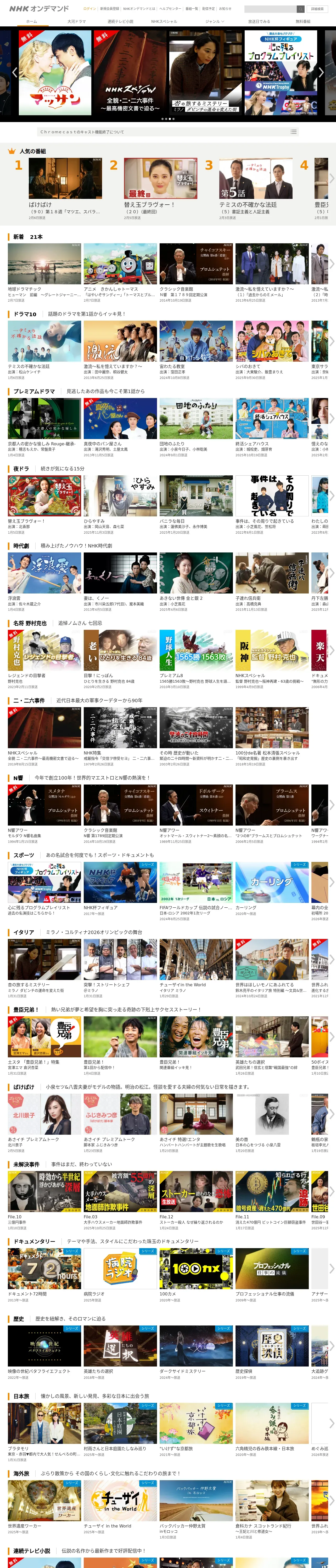Image resolution: width=336 pixels, height=1568 pixels.
Task: Tap the ログイン link
Action: coord(90,9)
